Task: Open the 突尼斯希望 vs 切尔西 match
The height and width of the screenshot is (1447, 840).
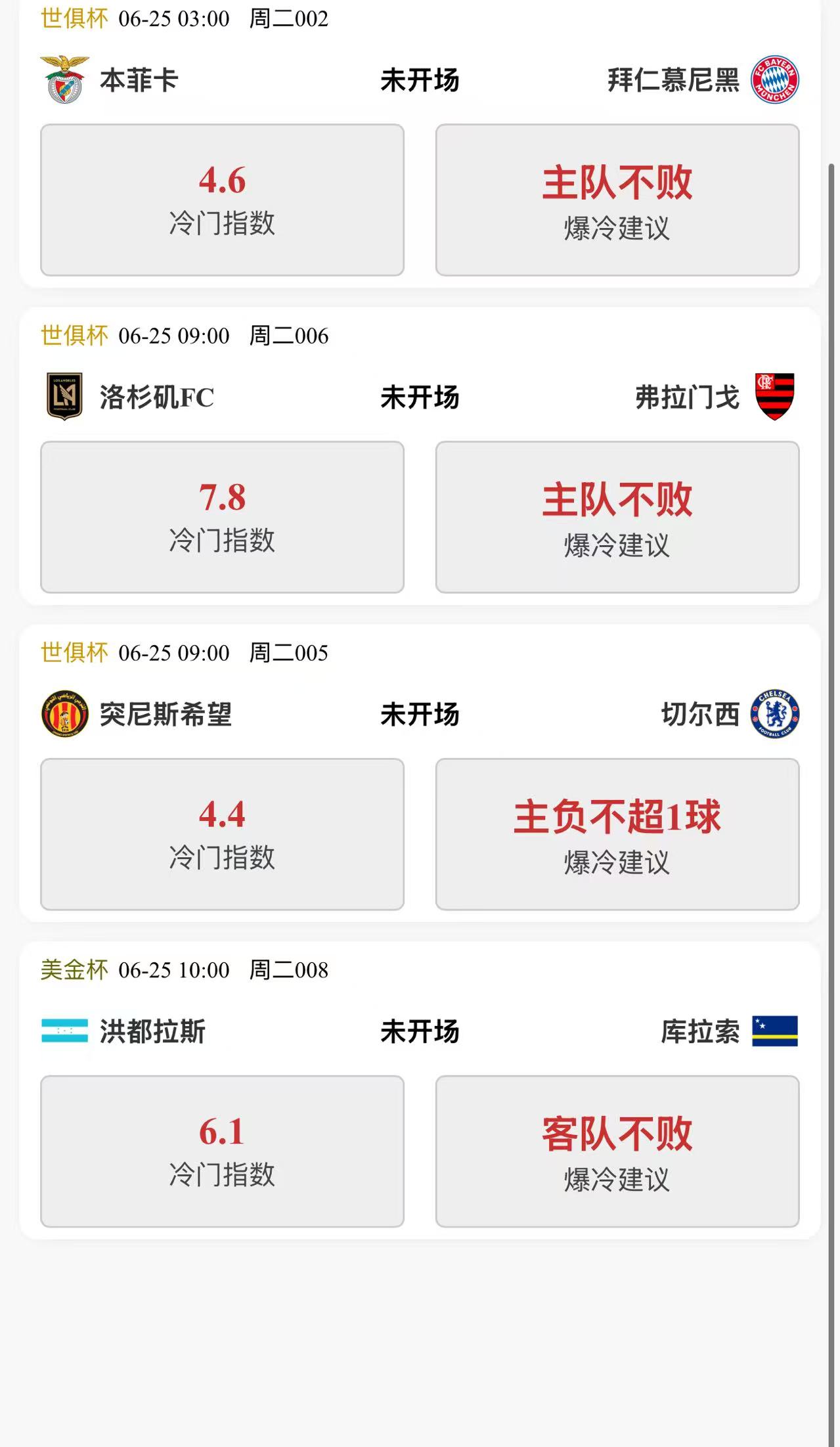Action: [419, 715]
